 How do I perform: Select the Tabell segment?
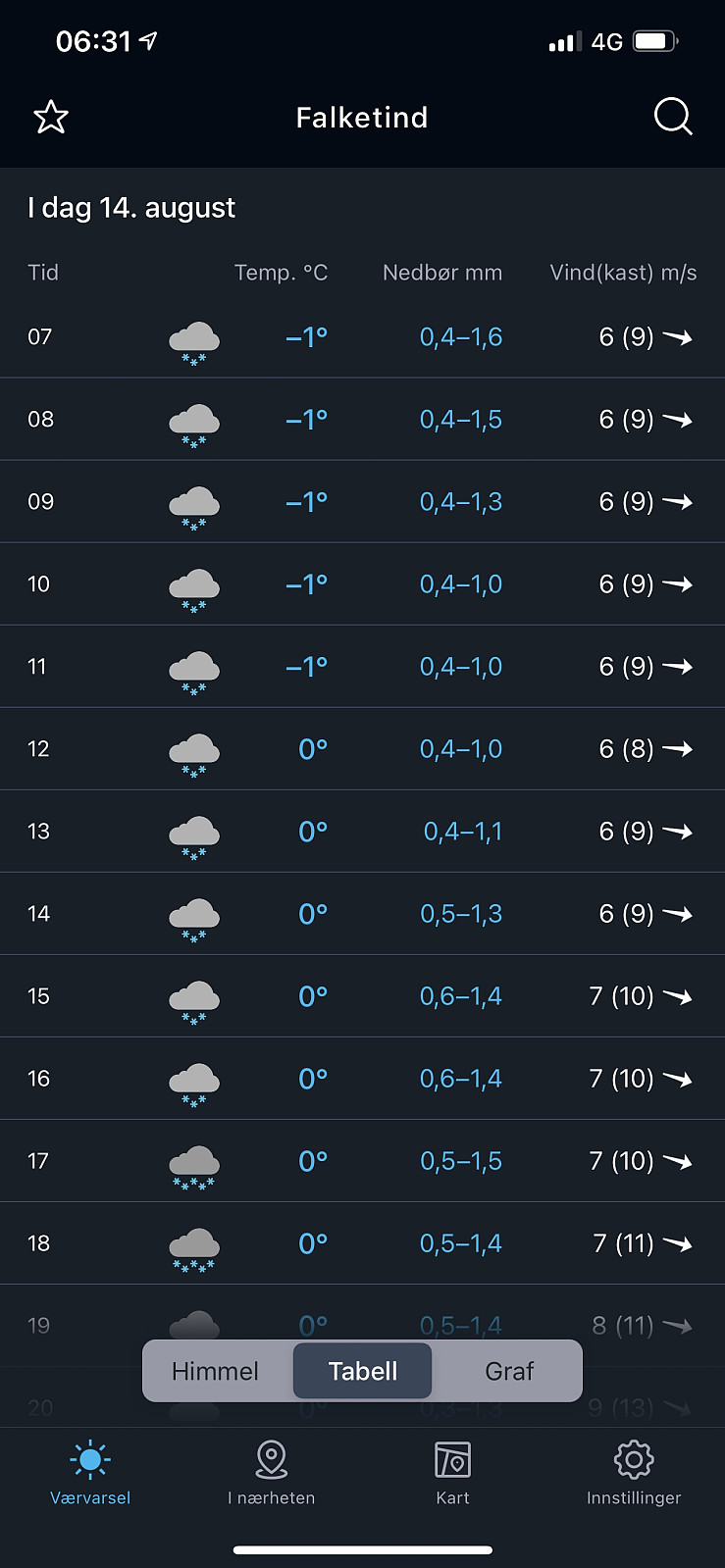pos(363,1371)
